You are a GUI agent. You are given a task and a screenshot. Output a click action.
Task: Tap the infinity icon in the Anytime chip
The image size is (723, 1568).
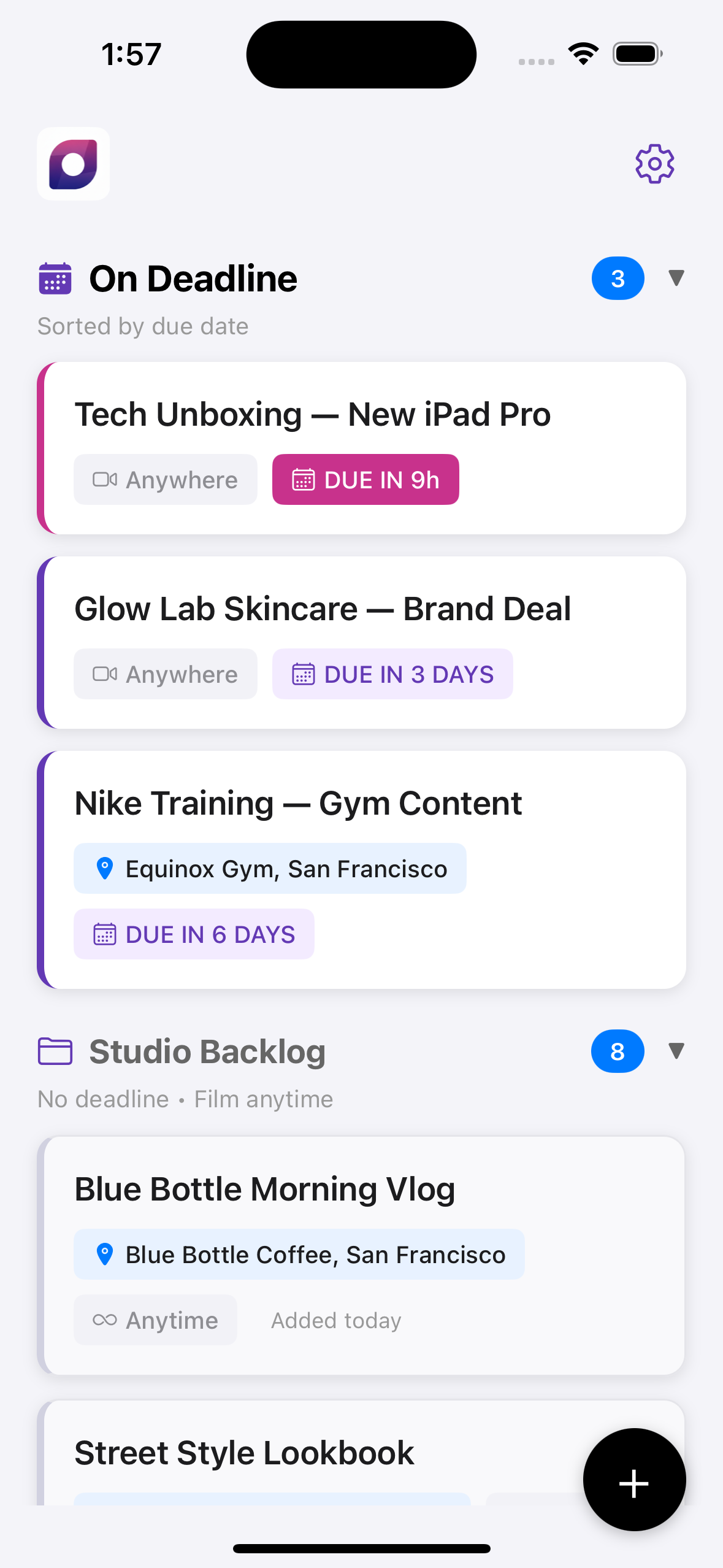click(x=105, y=1320)
